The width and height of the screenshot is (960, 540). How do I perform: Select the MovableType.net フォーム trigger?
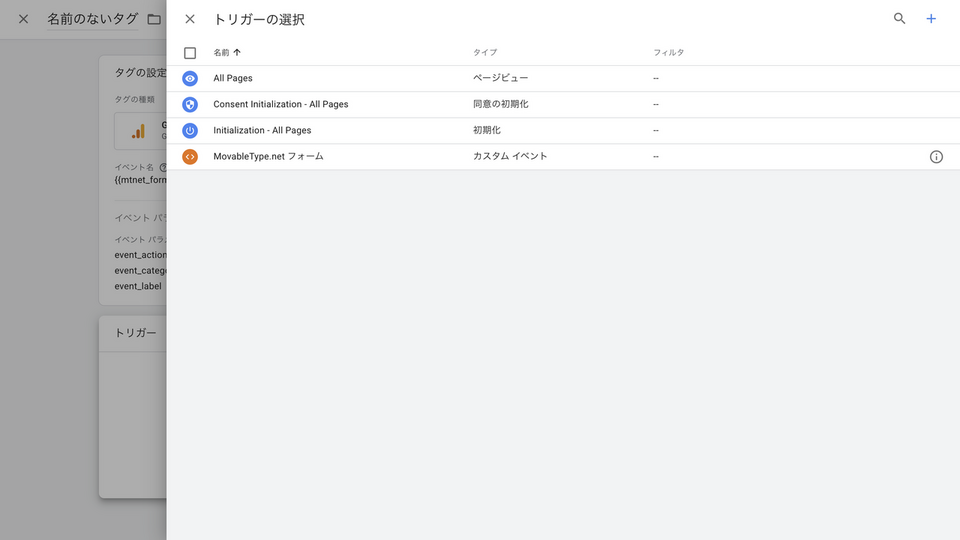(268, 157)
